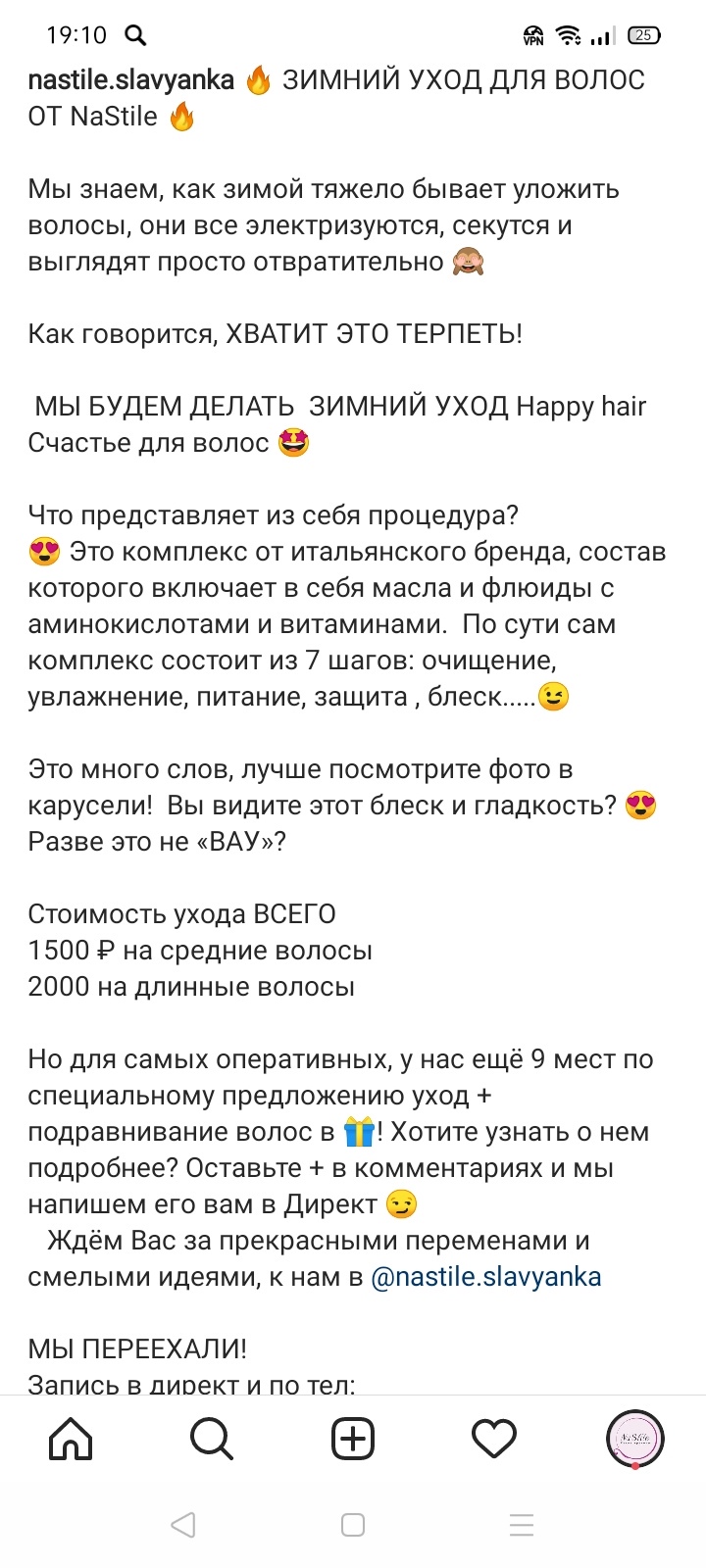Open the search and explore tab
The width and height of the screenshot is (706, 1568).
pyautogui.click(x=211, y=1440)
